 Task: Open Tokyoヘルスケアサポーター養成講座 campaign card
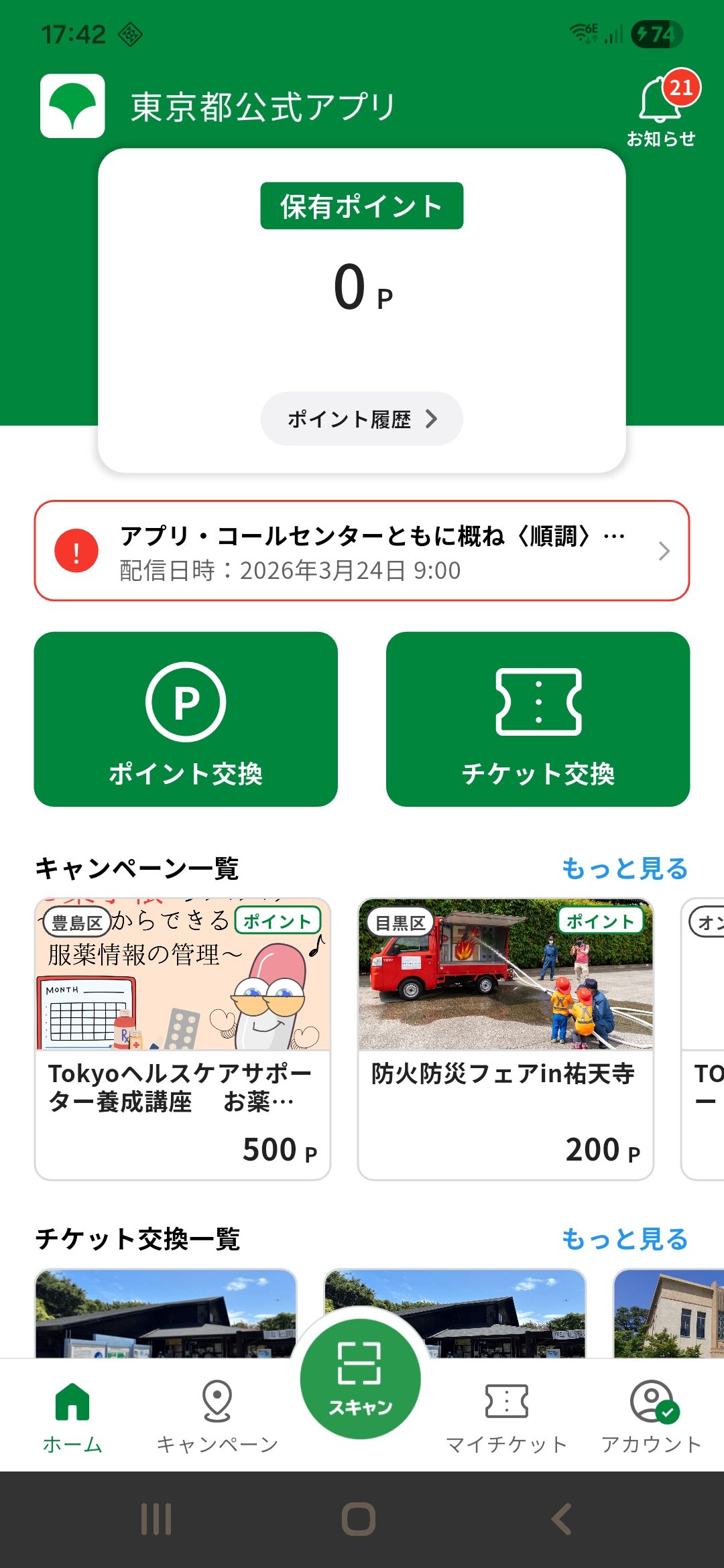pos(182,1039)
